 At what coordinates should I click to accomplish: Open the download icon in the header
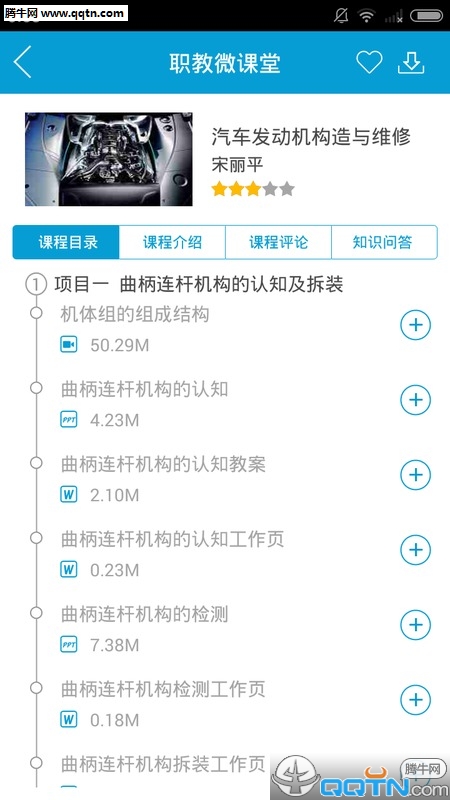point(411,63)
